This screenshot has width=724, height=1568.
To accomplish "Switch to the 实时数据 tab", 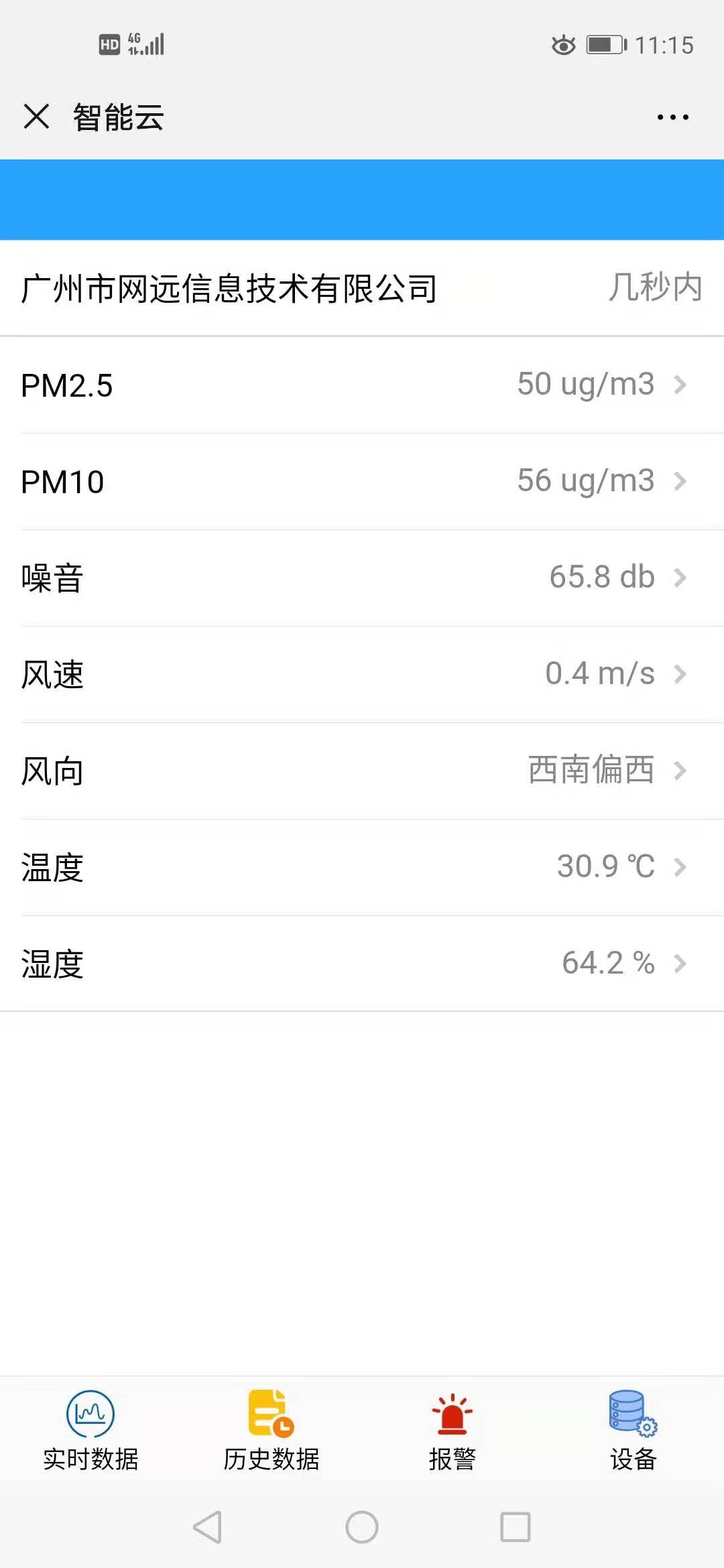I will pos(90,1431).
